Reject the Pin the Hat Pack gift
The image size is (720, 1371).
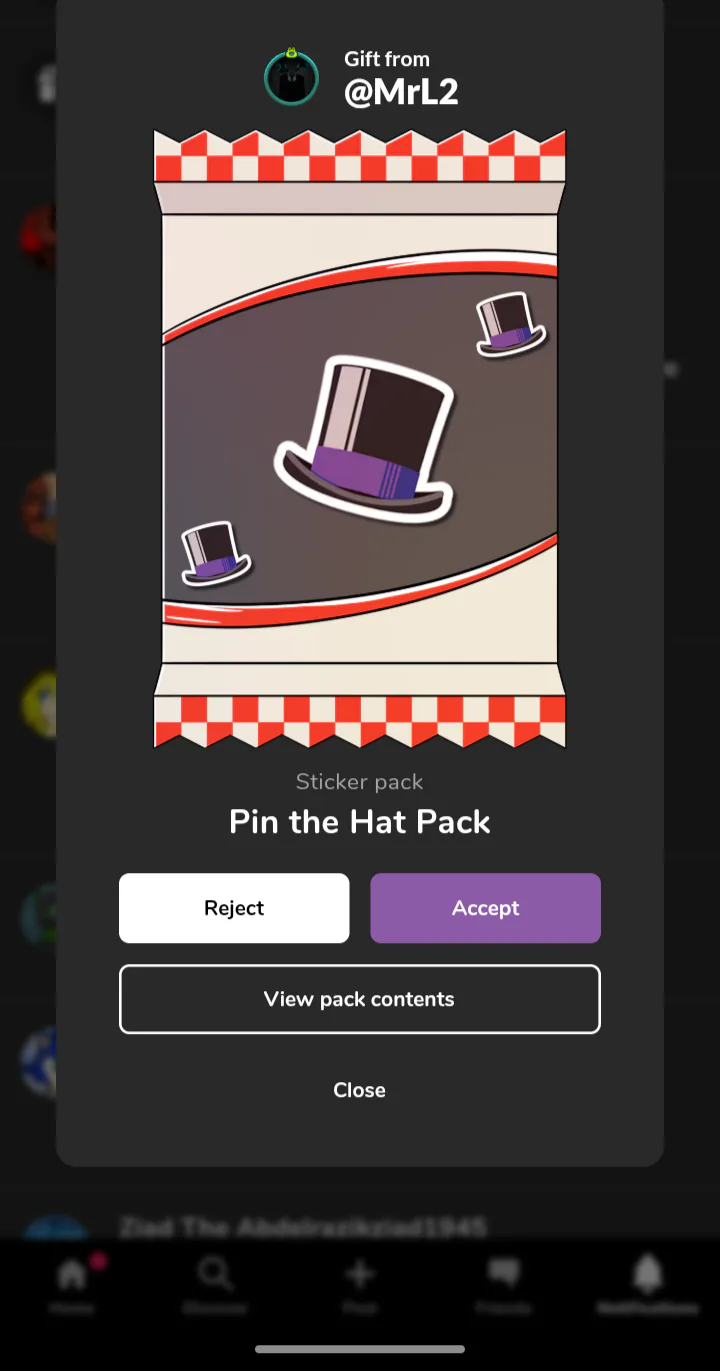pyautogui.click(x=234, y=908)
